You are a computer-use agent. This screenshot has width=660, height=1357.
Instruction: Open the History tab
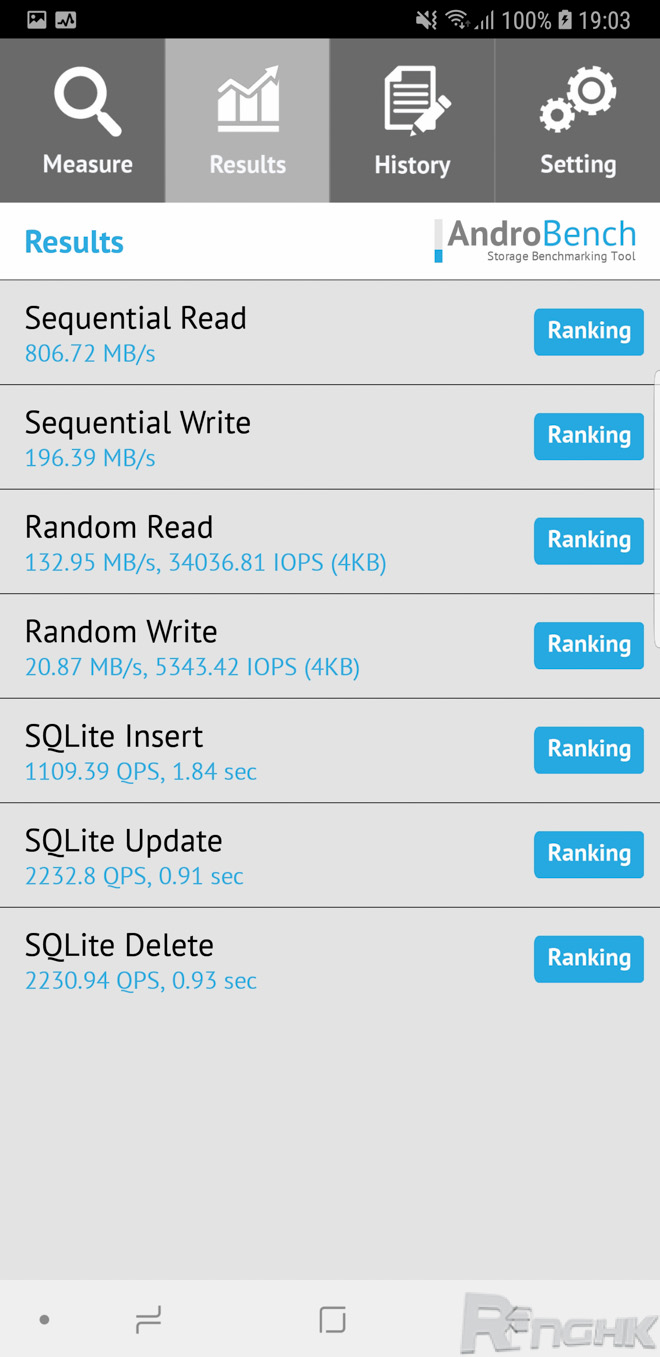pos(412,121)
